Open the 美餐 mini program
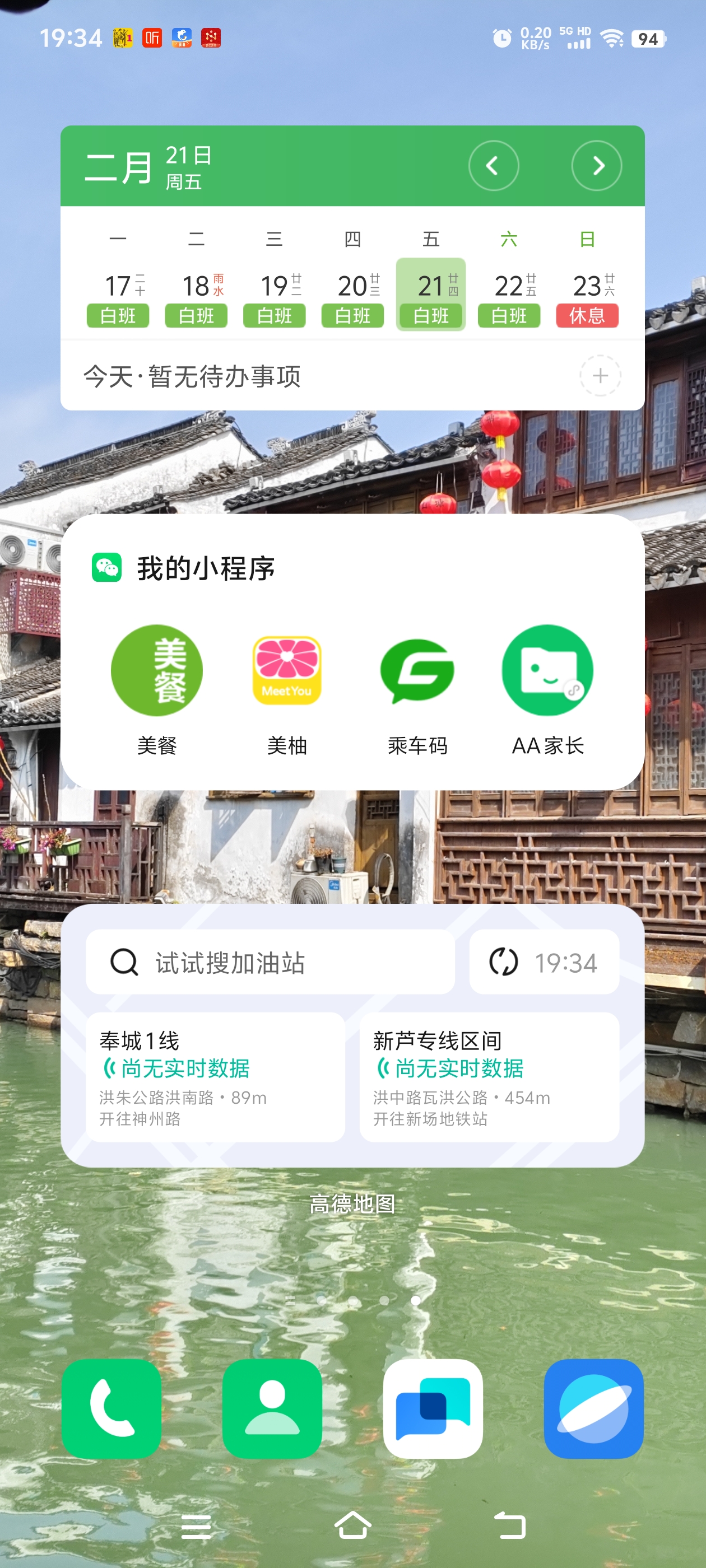This screenshot has height=1568, width=706. coord(156,690)
